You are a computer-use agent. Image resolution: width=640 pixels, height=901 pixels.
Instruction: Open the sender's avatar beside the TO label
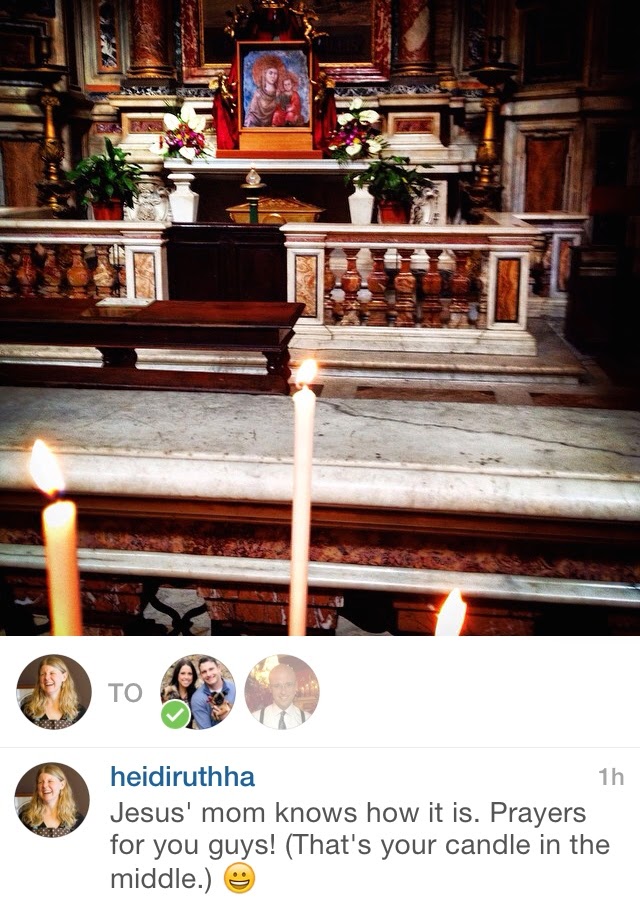[54, 692]
